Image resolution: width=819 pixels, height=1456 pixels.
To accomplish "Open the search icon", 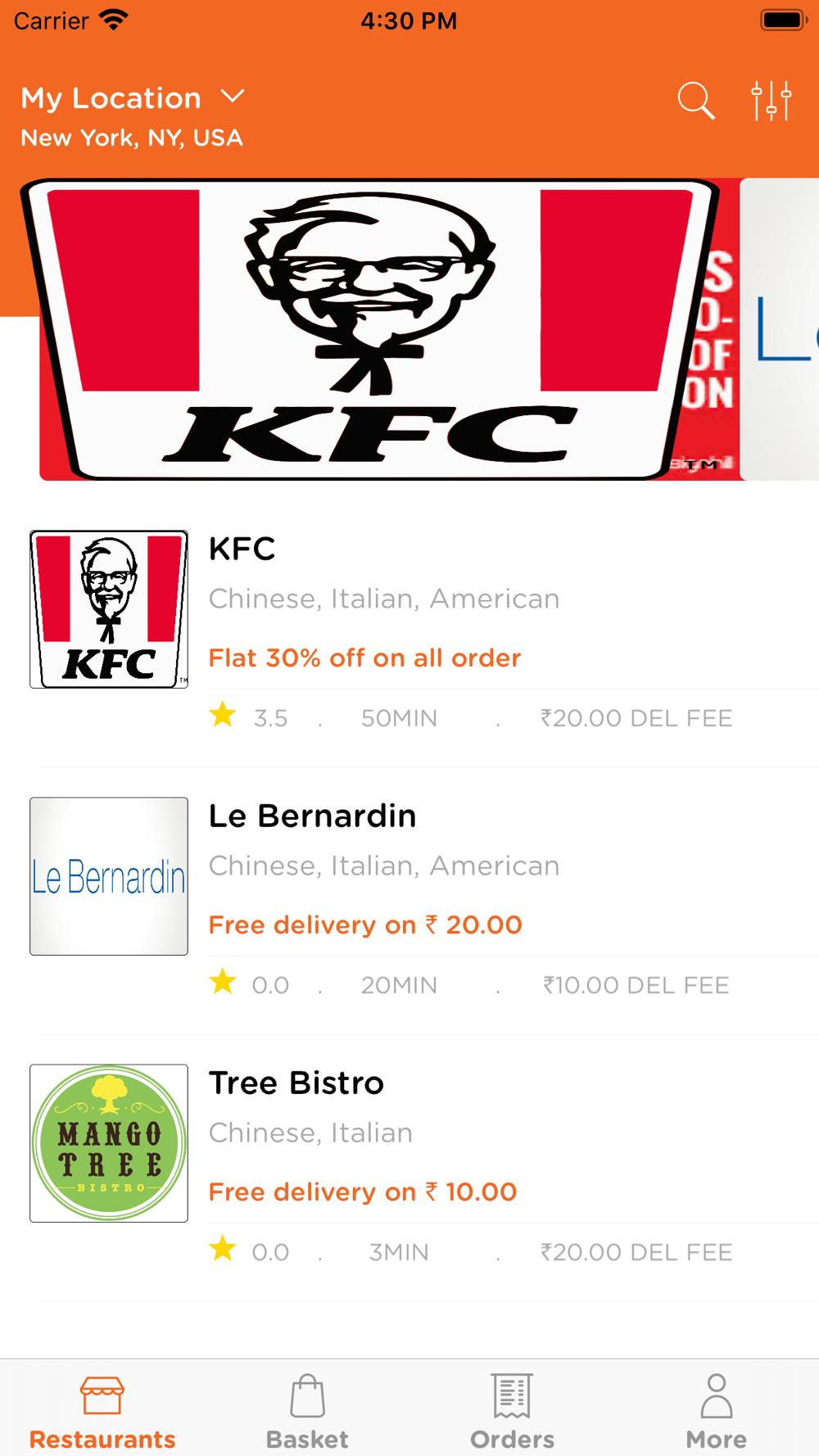I will click(696, 101).
